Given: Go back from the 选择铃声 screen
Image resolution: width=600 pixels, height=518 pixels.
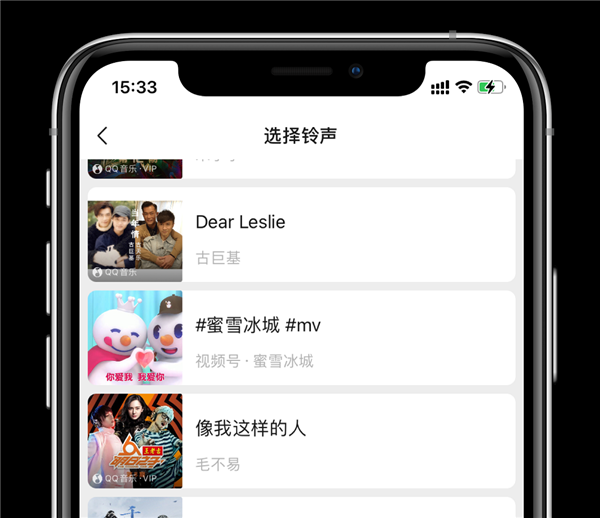Looking at the screenshot, I should 102,136.
